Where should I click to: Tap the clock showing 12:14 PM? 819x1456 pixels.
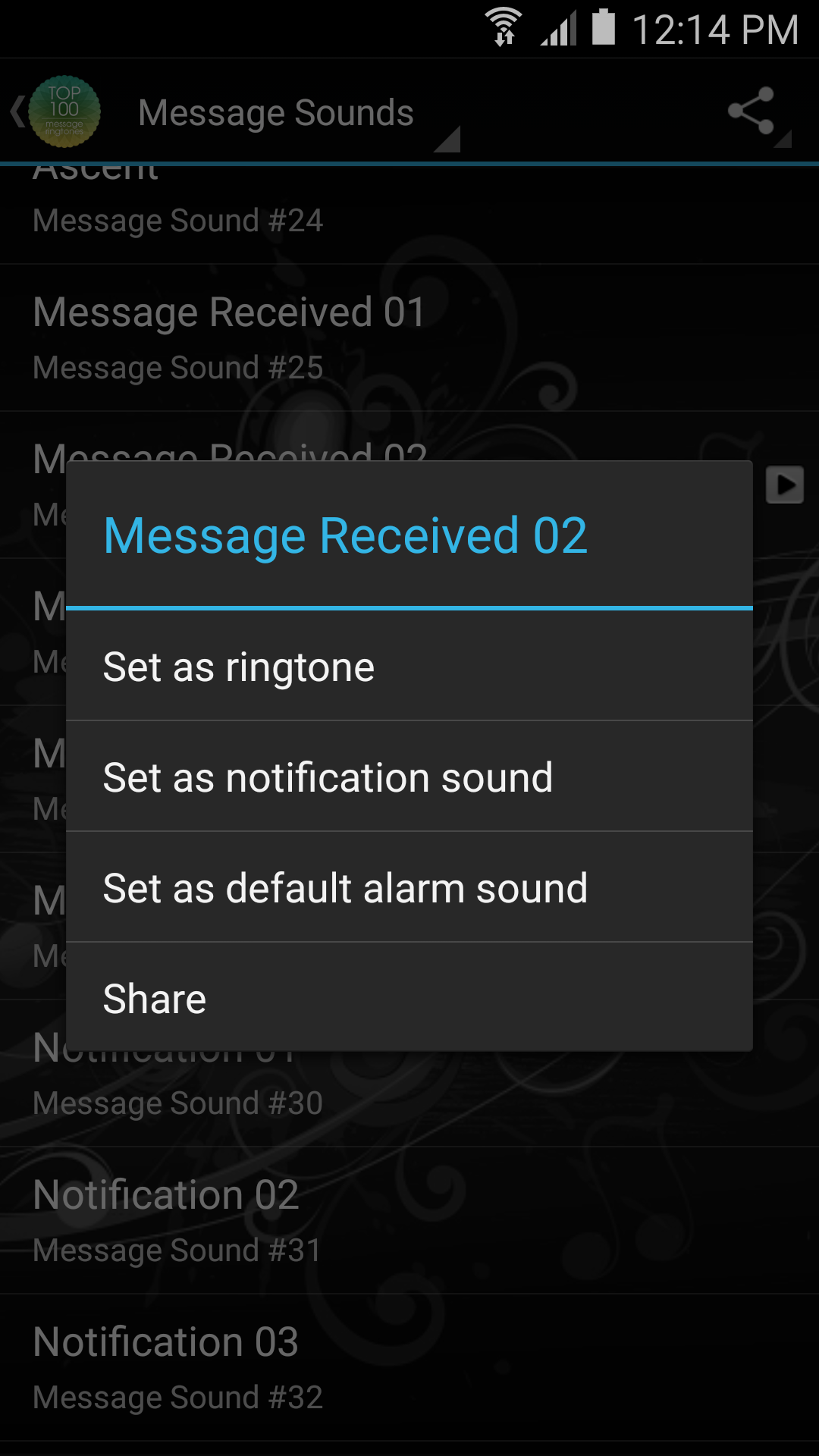click(x=717, y=27)
